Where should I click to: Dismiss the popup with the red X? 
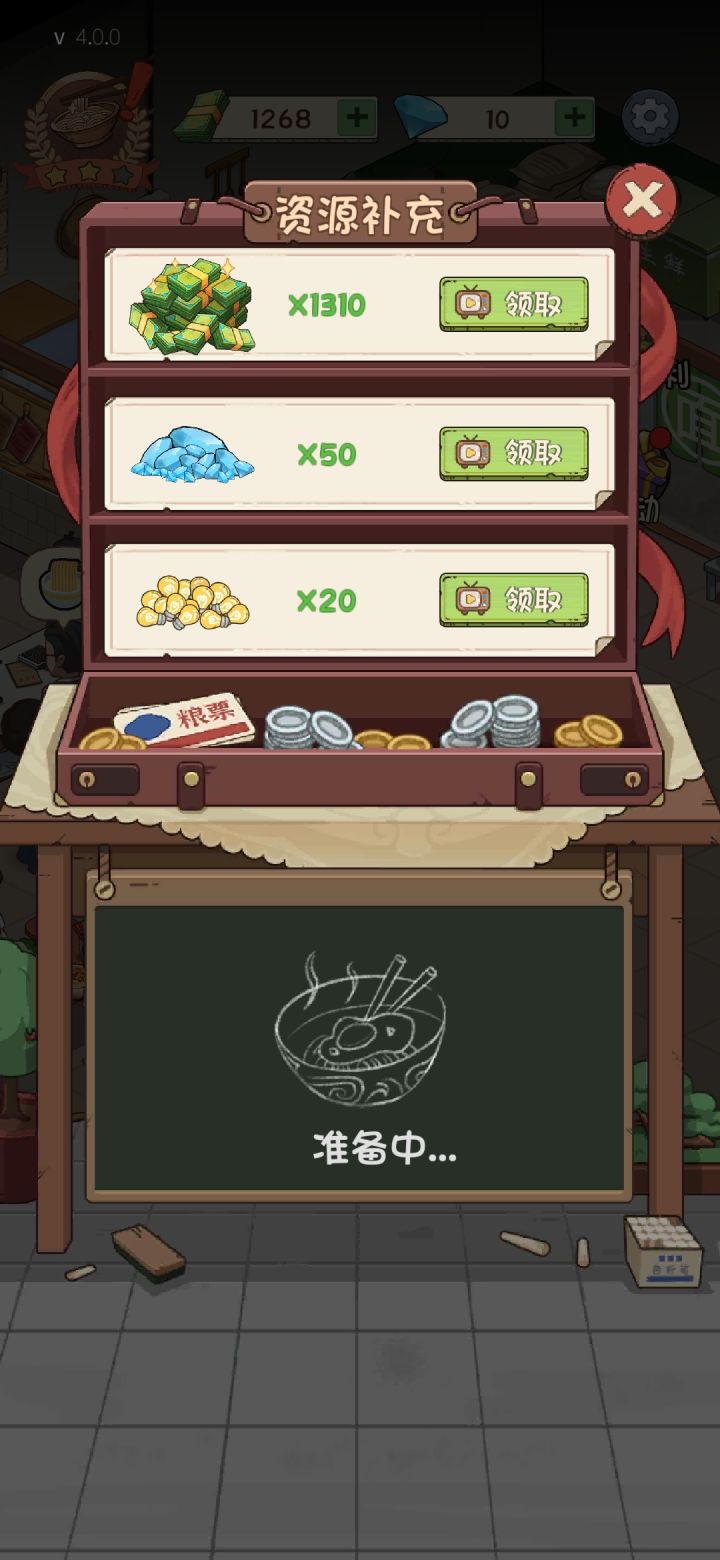pos(645,197)
